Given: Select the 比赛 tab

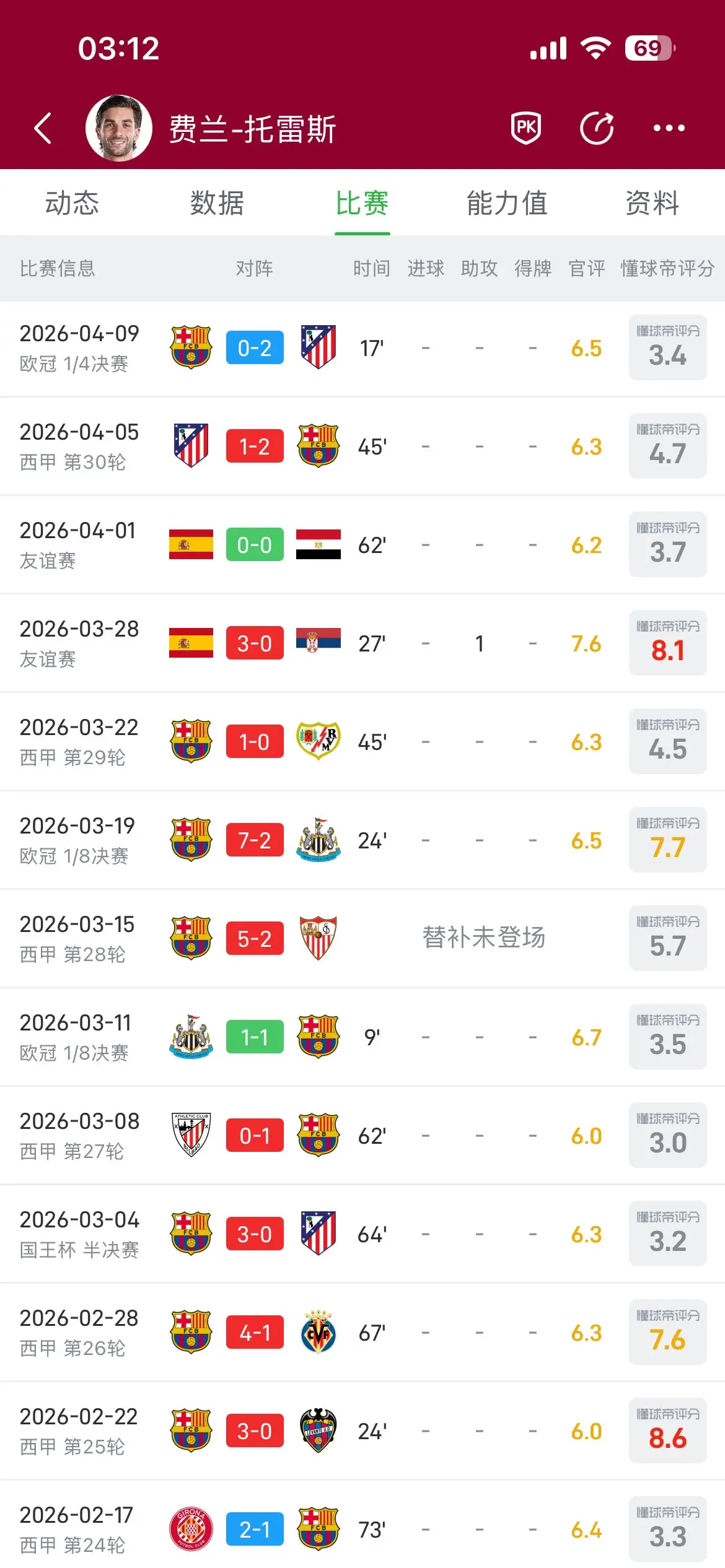Looking at the screenshot, I should tap(362, 203).
